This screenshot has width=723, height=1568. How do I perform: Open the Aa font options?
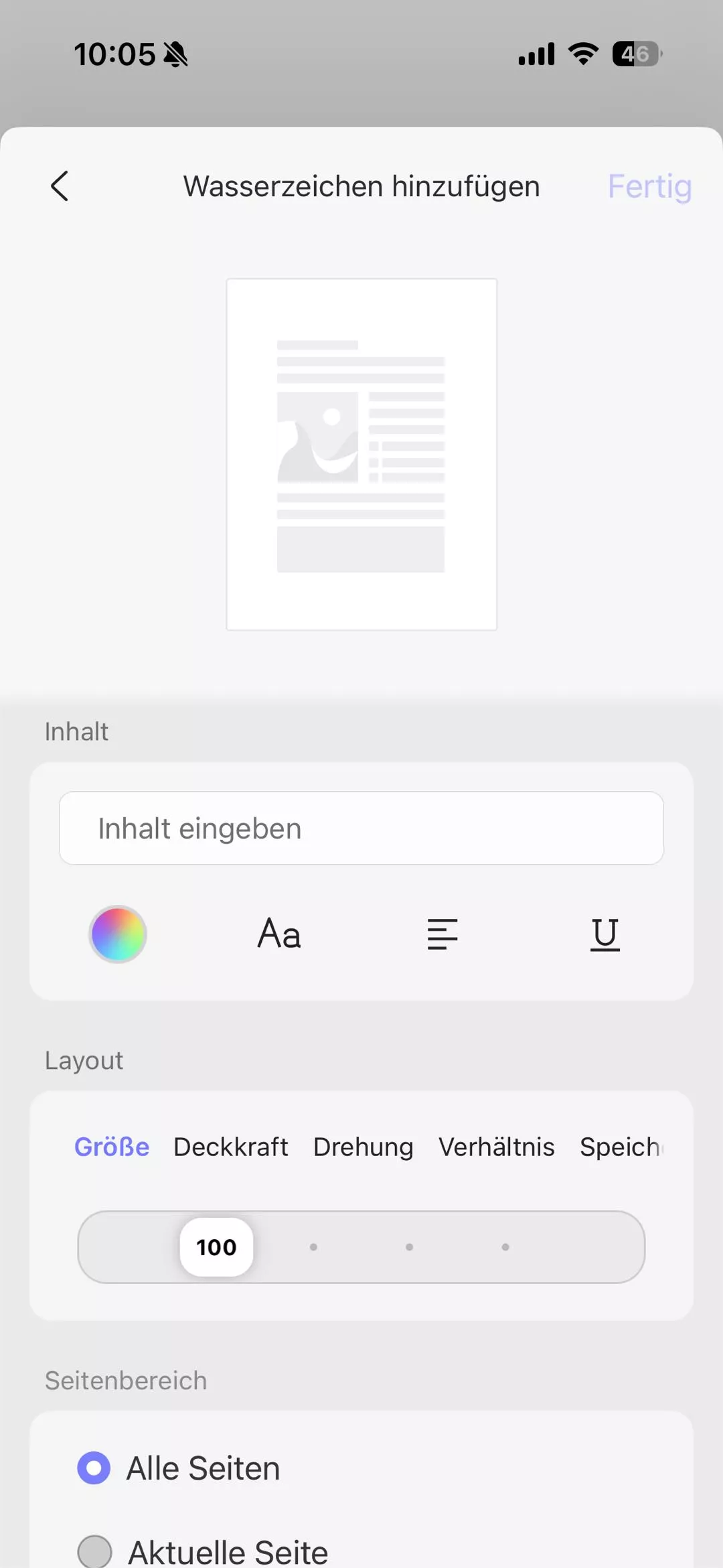pyautogui.click(x=279, y=934)
